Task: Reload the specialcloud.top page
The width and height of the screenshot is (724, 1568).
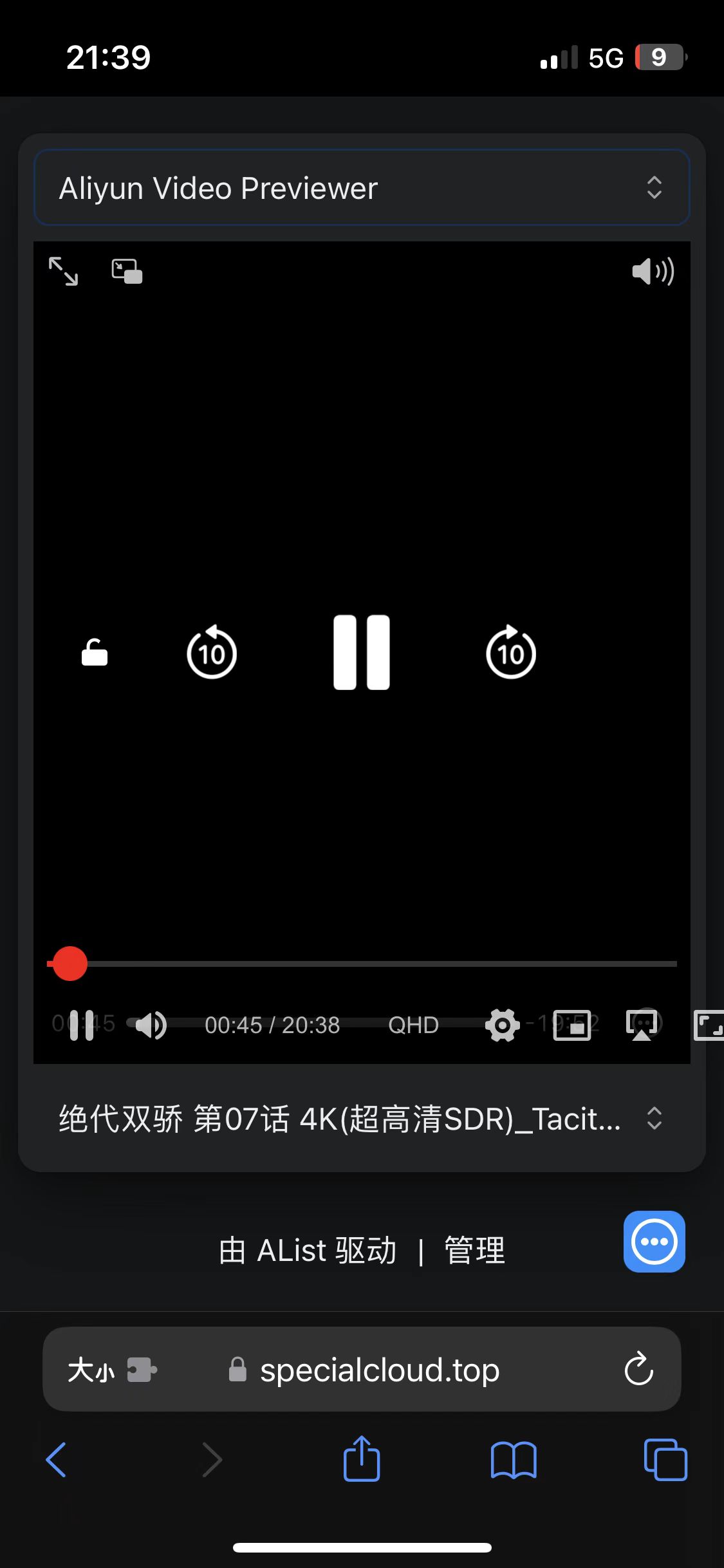Action: point(638,1368)
